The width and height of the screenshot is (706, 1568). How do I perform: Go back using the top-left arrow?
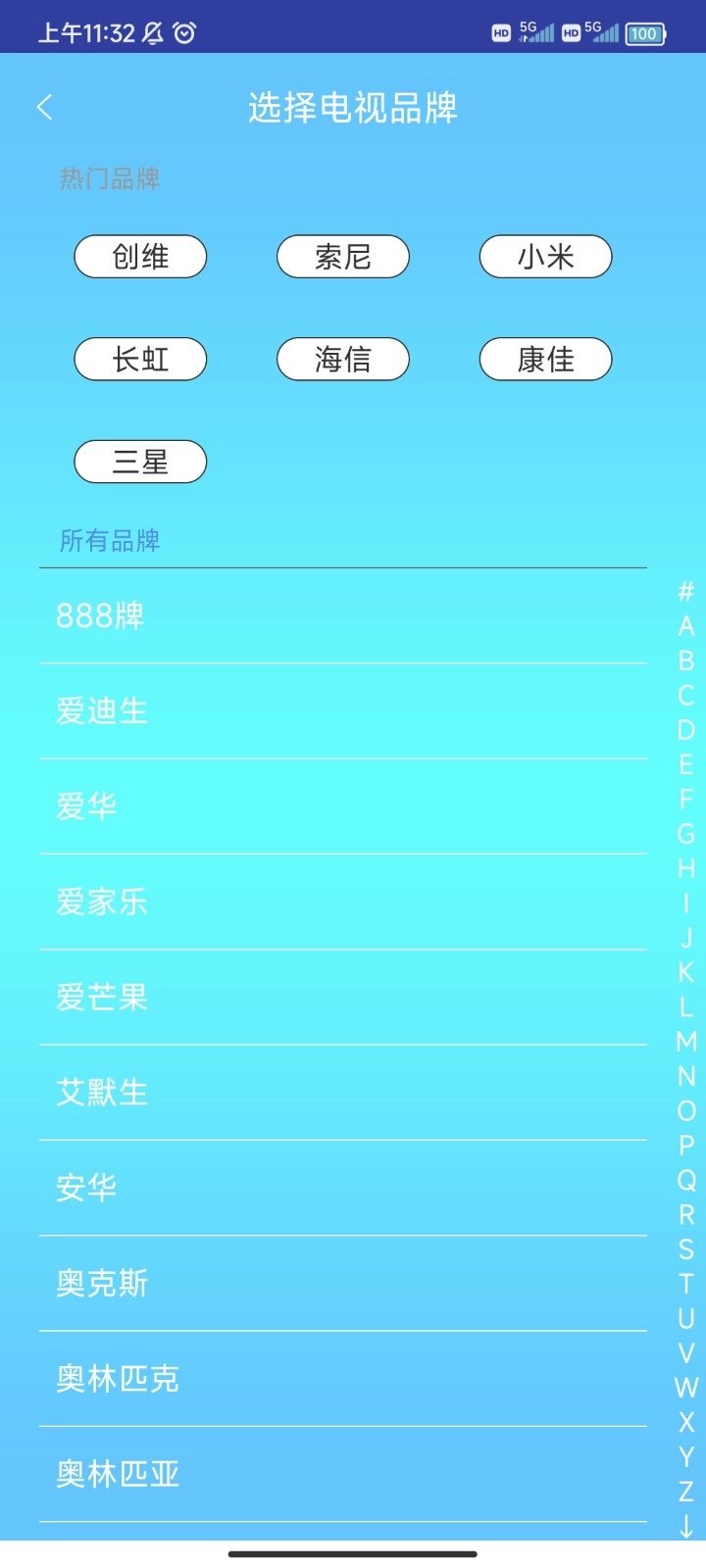(44, 107)
